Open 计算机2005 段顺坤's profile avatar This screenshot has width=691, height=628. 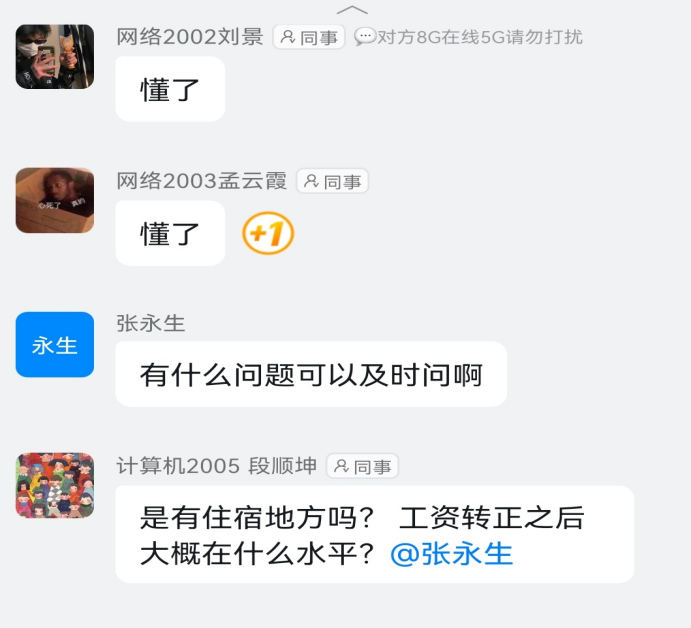pyautogui.click(x=55, y=486)
